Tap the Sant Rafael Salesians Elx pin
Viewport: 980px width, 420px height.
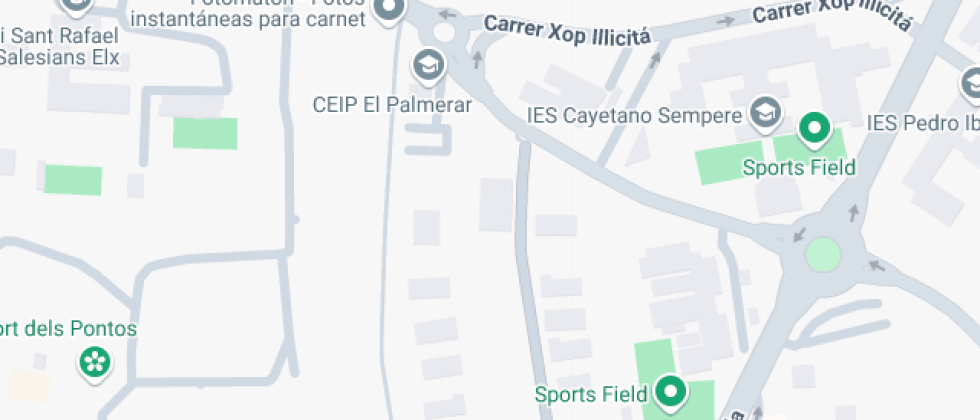point(76,5)
